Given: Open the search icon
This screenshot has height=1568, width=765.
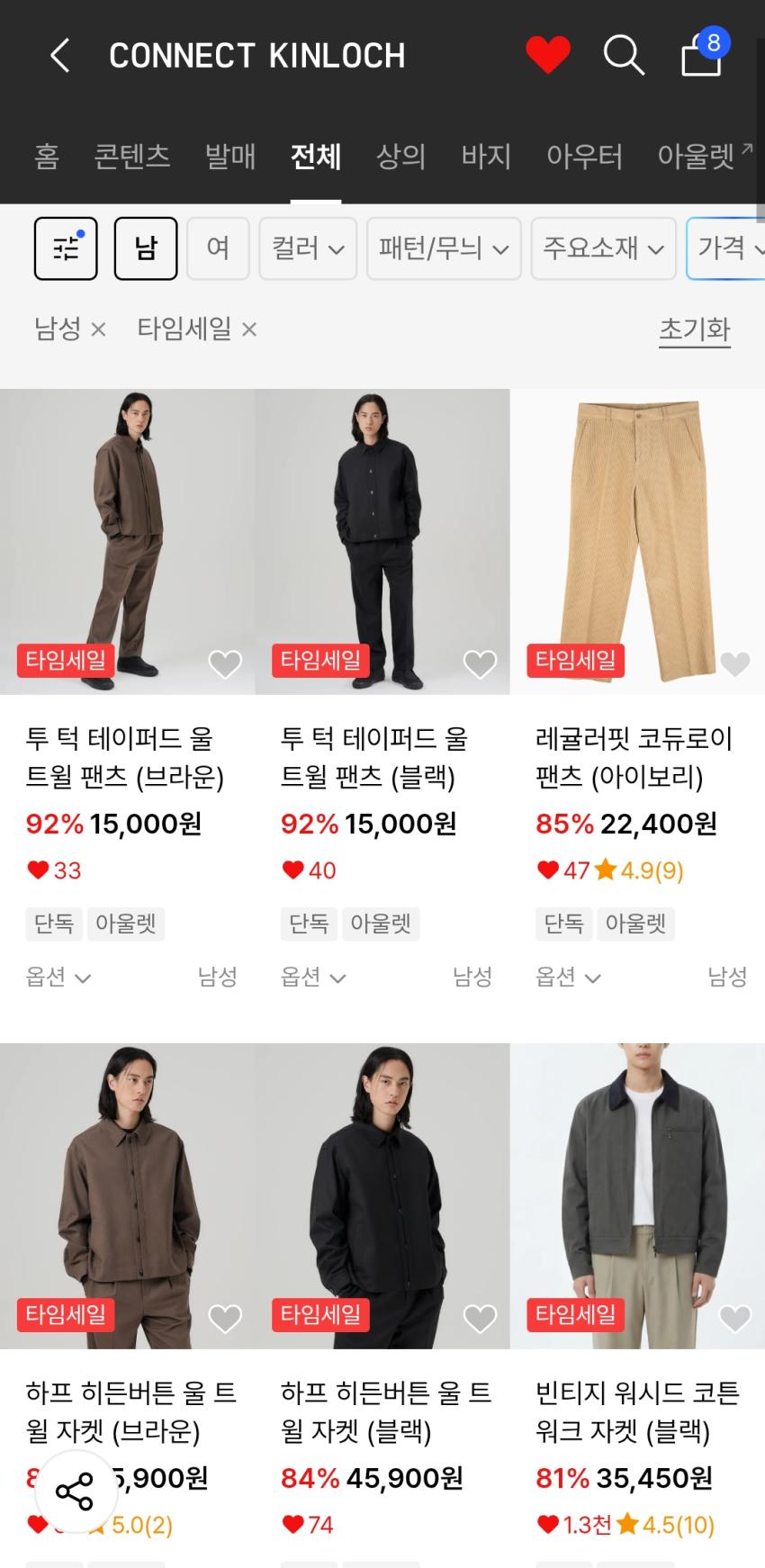Looking at the screenshot, I should (623, 55).
